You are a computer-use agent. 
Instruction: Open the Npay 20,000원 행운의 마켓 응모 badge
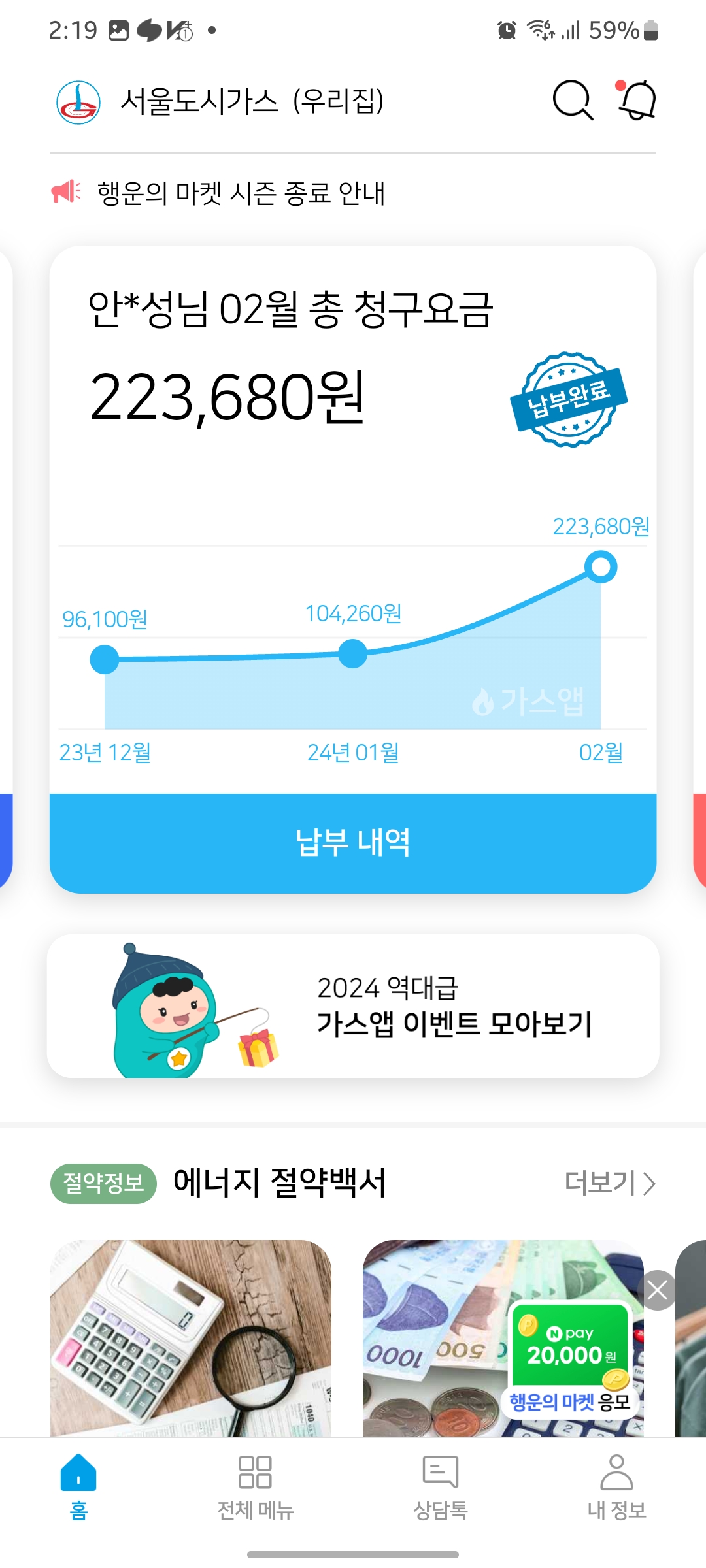pyautogui.click(x=570, y=1360)
